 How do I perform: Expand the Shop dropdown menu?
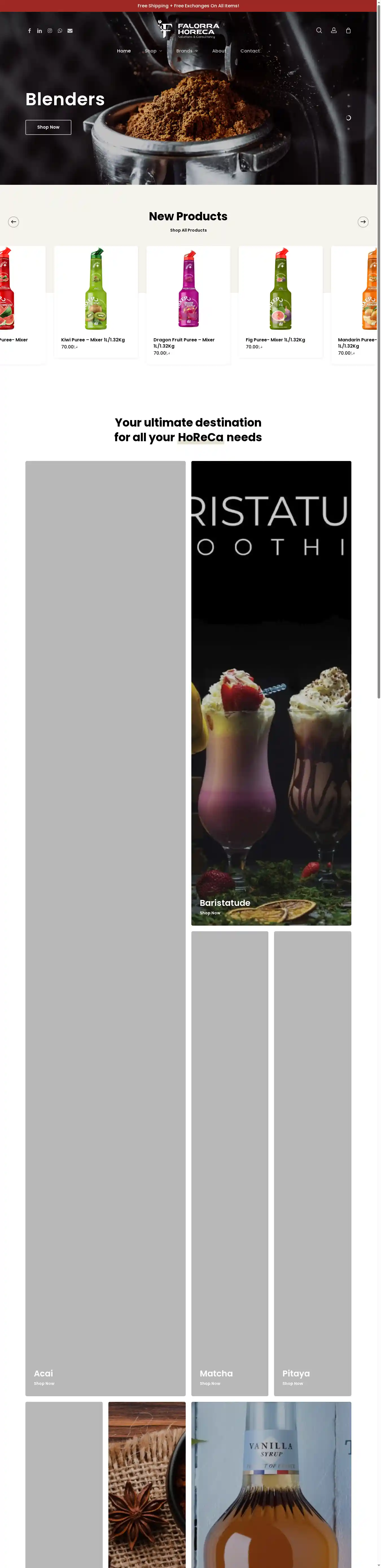click(153, 51)
